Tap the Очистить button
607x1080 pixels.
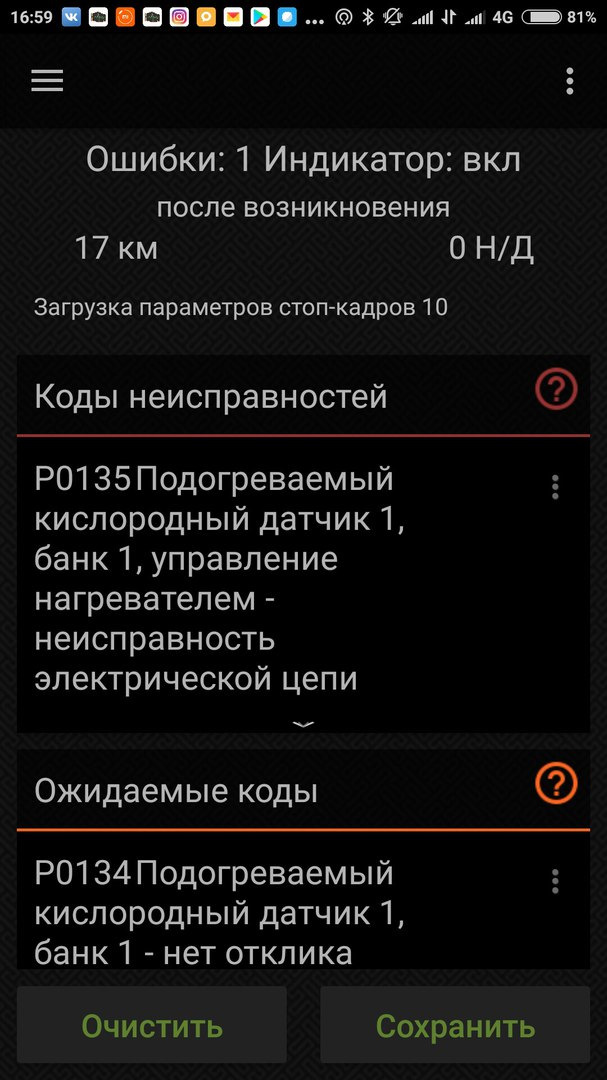[x=152, y=1026]
